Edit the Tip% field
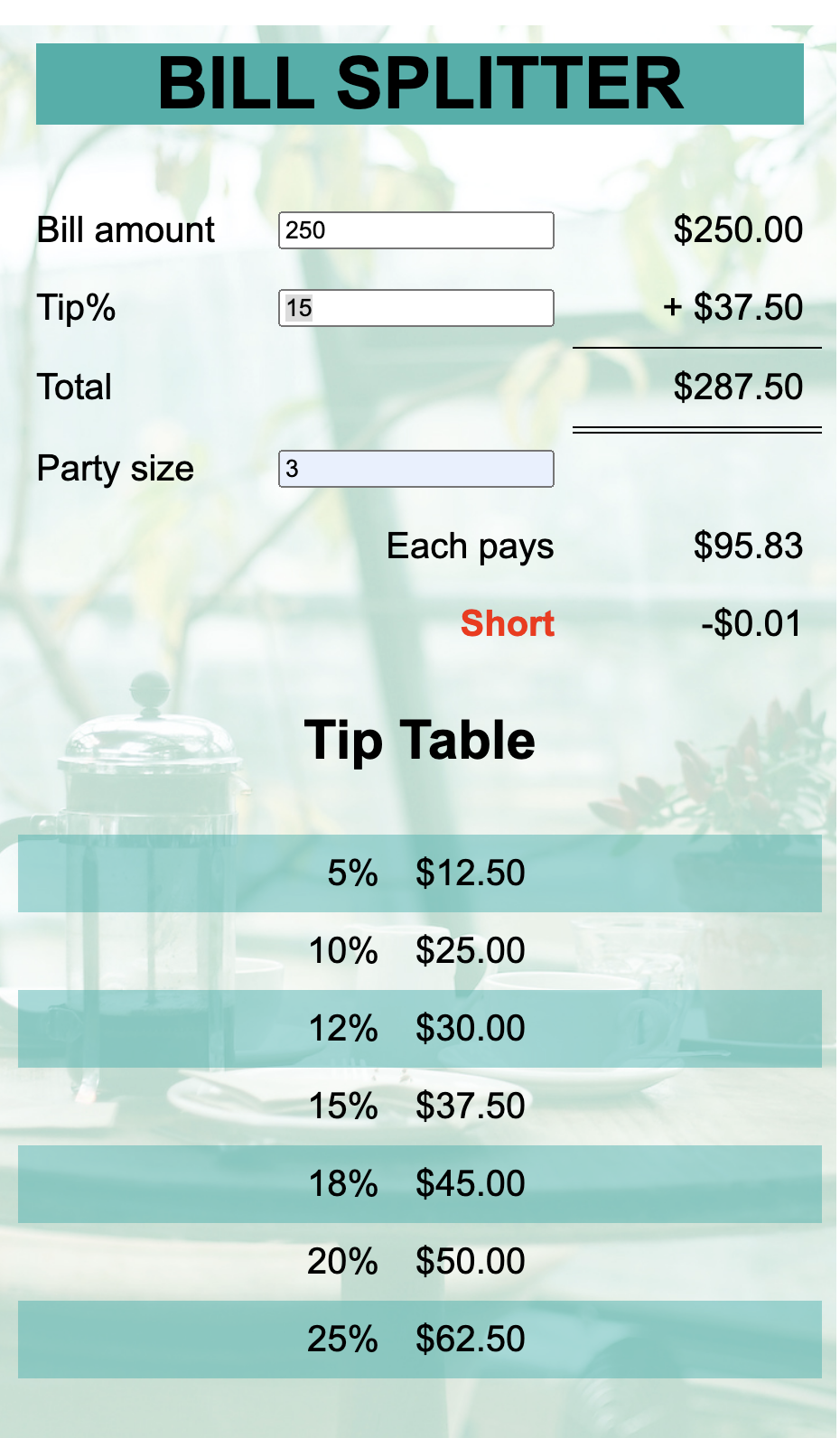This screenshot has width=840, height=1438. coord(415,308)
